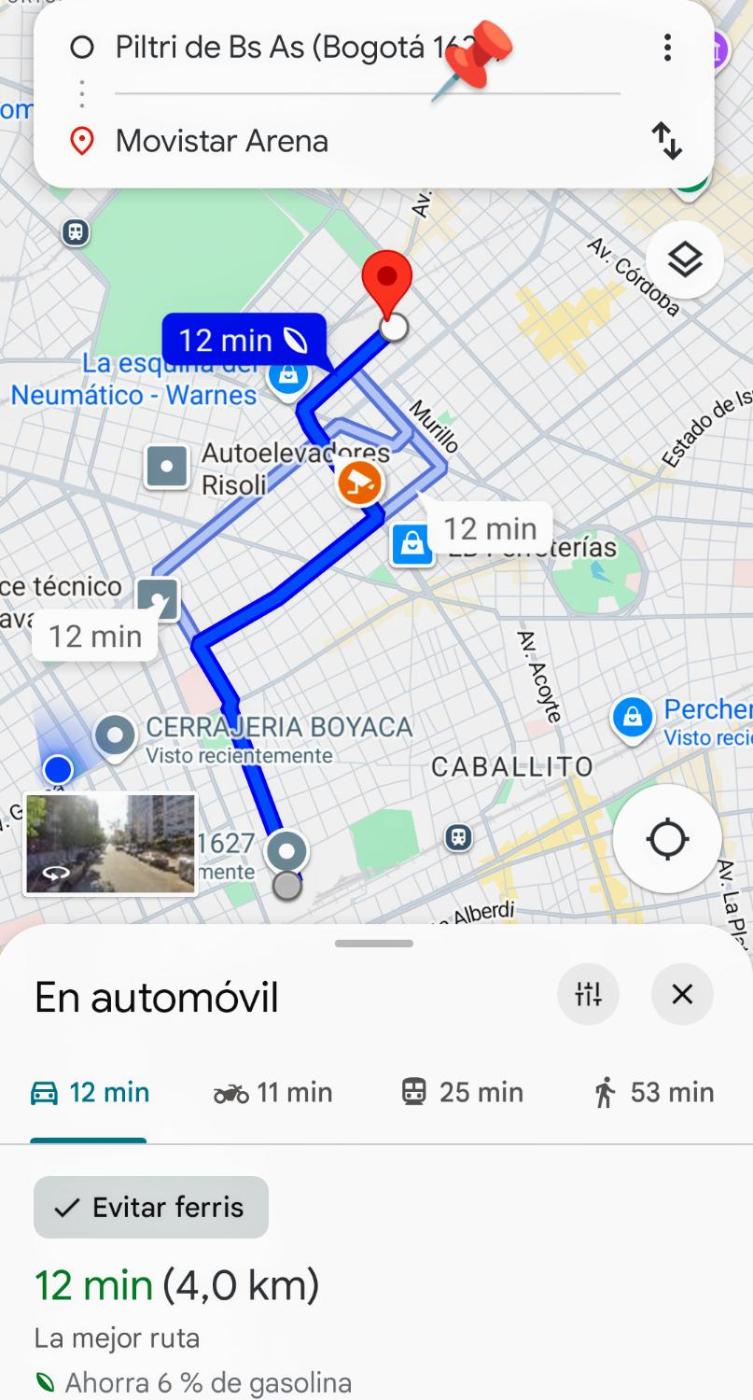The image size is (753, 1400).
Task: Open the map layers selector
Action: click(x=684, y=261)
